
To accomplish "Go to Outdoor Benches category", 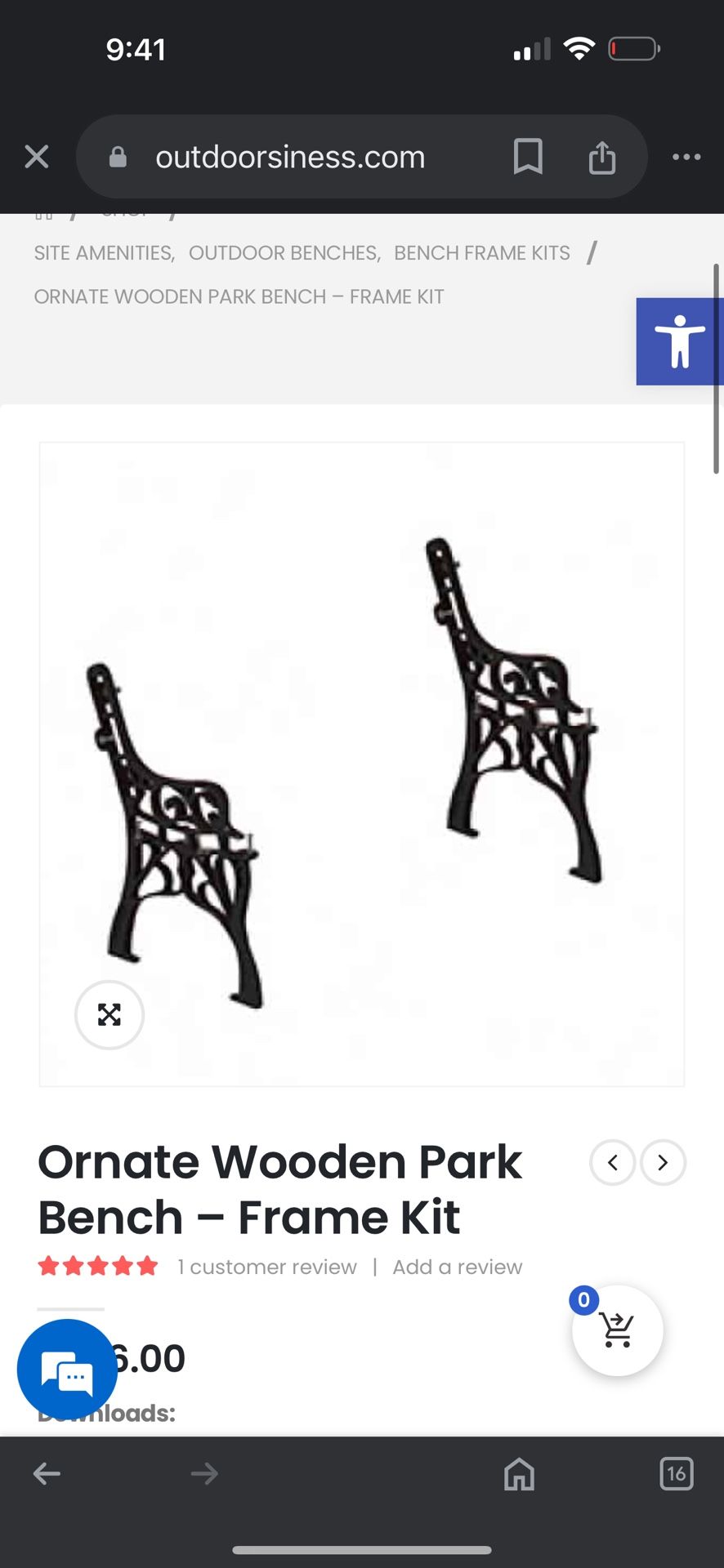I will [x=285, y=253].
